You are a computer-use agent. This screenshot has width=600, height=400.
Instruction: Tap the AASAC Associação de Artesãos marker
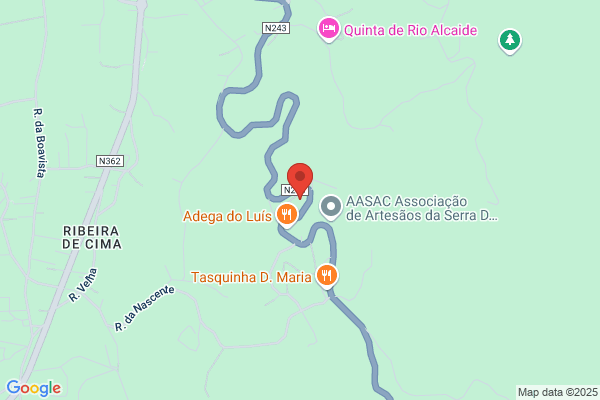tap(330, 206)
